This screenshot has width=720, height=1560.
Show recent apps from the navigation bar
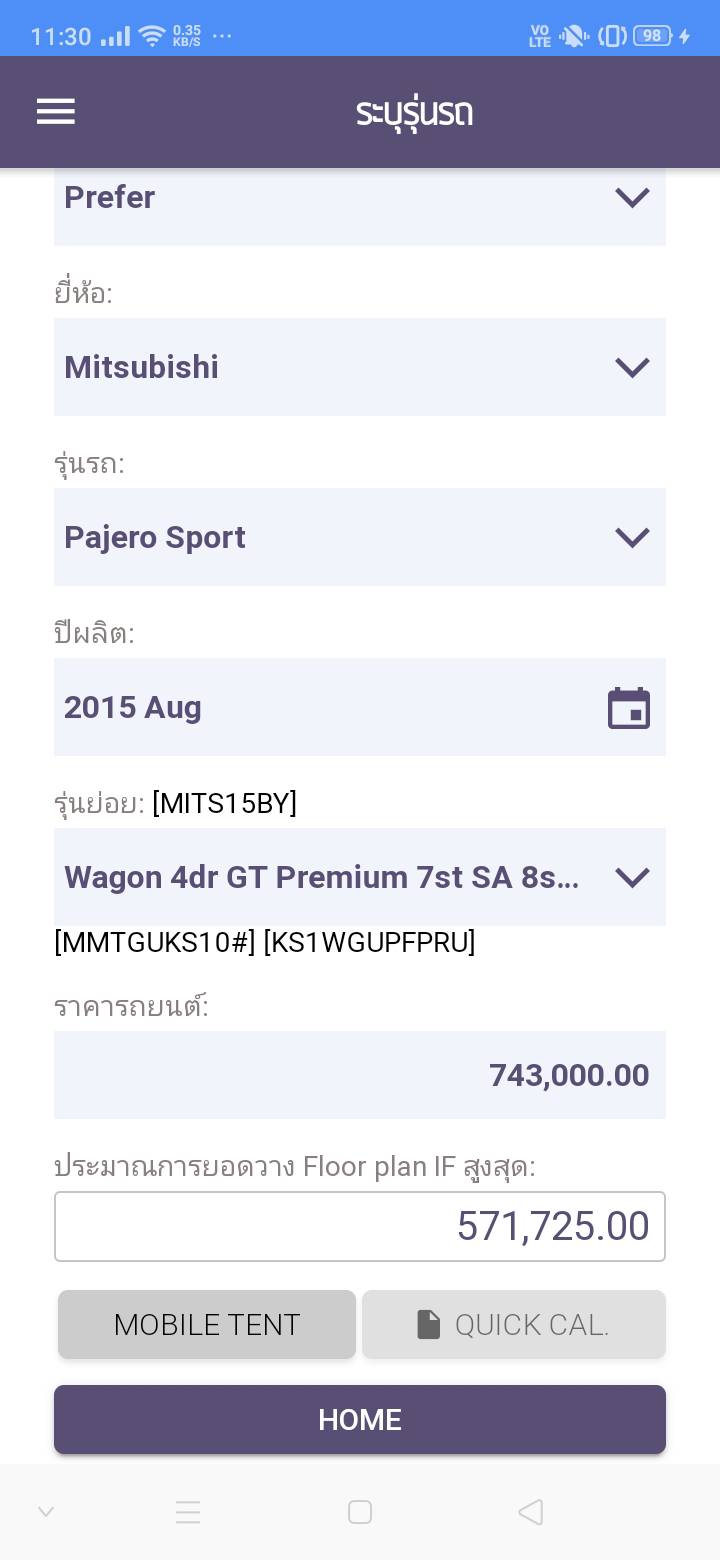pyautogui.click(x=188, y=1512)
